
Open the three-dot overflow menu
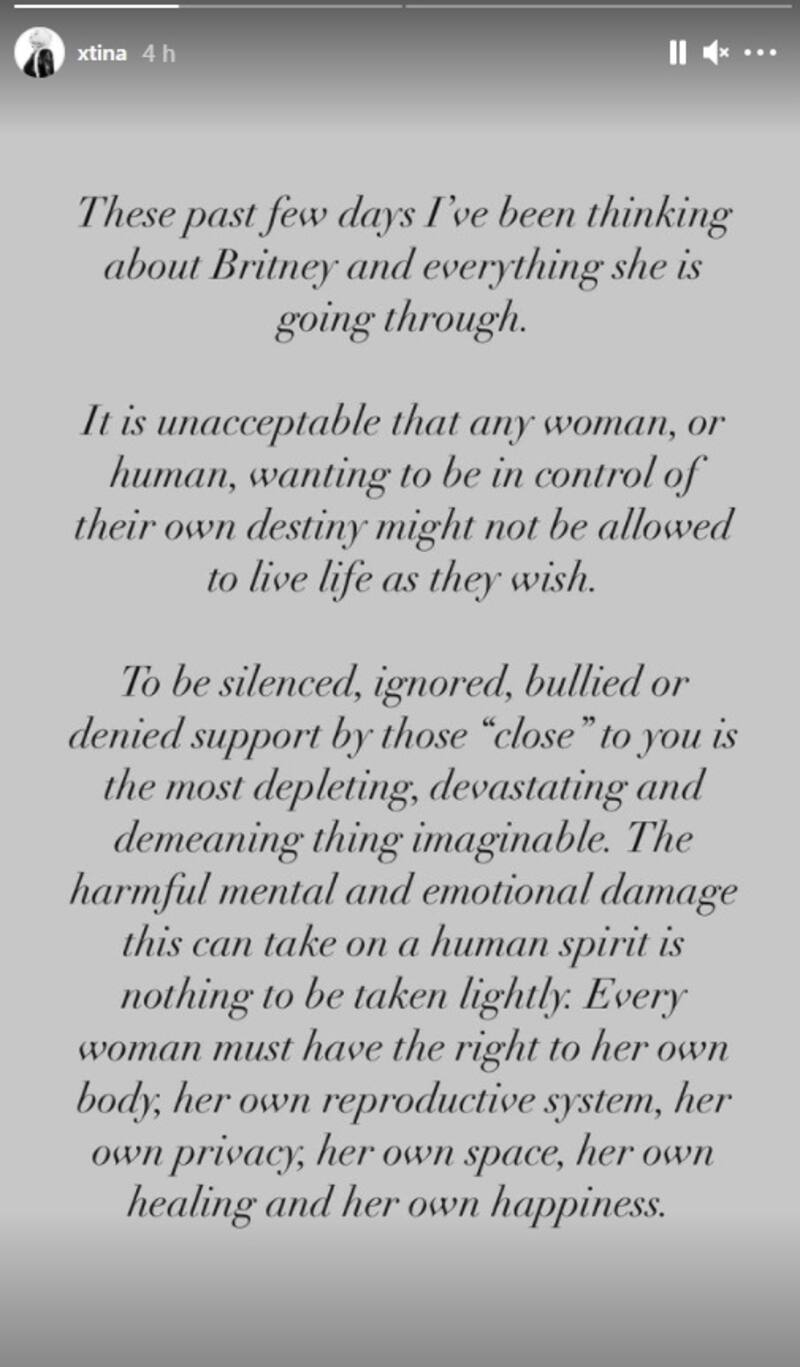click(x=761, y=53)
